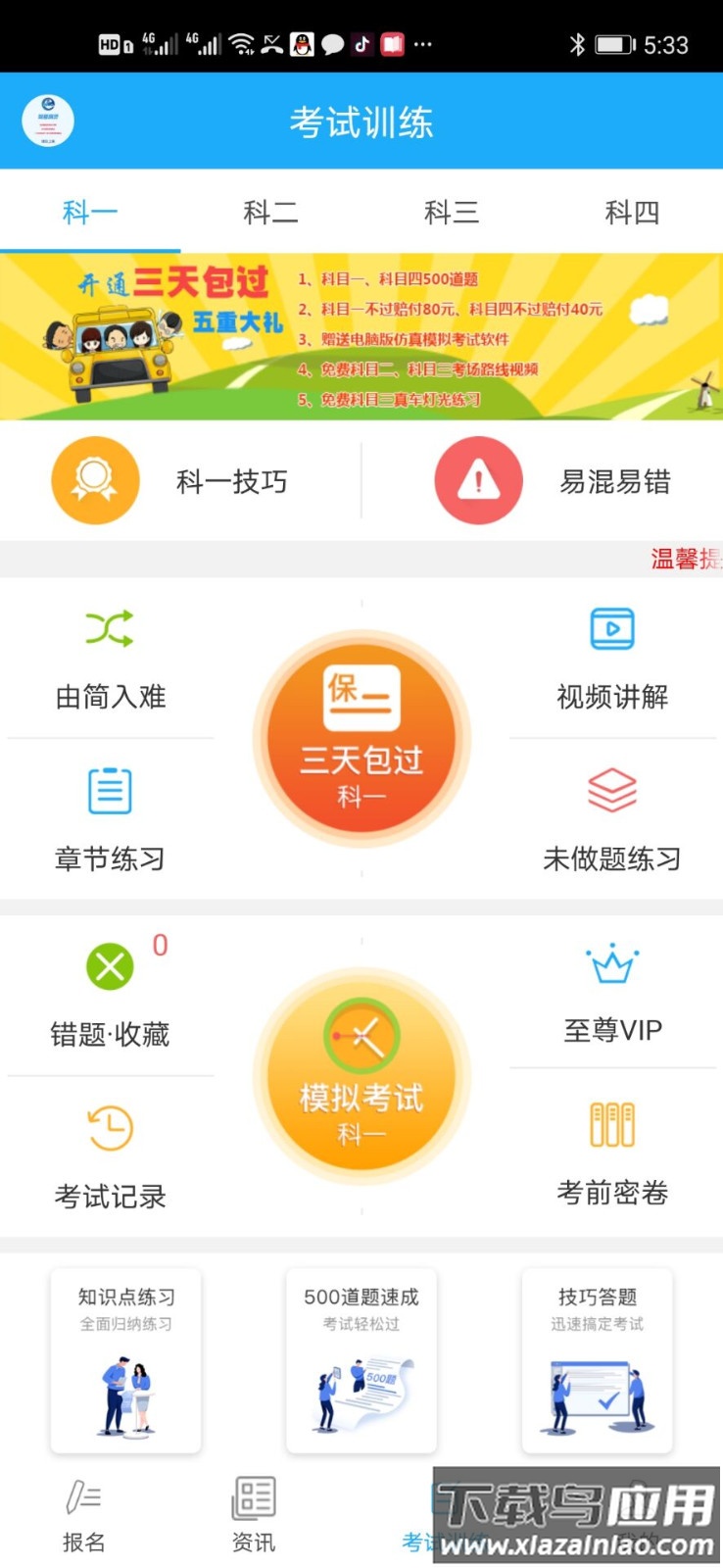
Task: Open the 500道题速成 card
Action: [x=361, y=1360]
